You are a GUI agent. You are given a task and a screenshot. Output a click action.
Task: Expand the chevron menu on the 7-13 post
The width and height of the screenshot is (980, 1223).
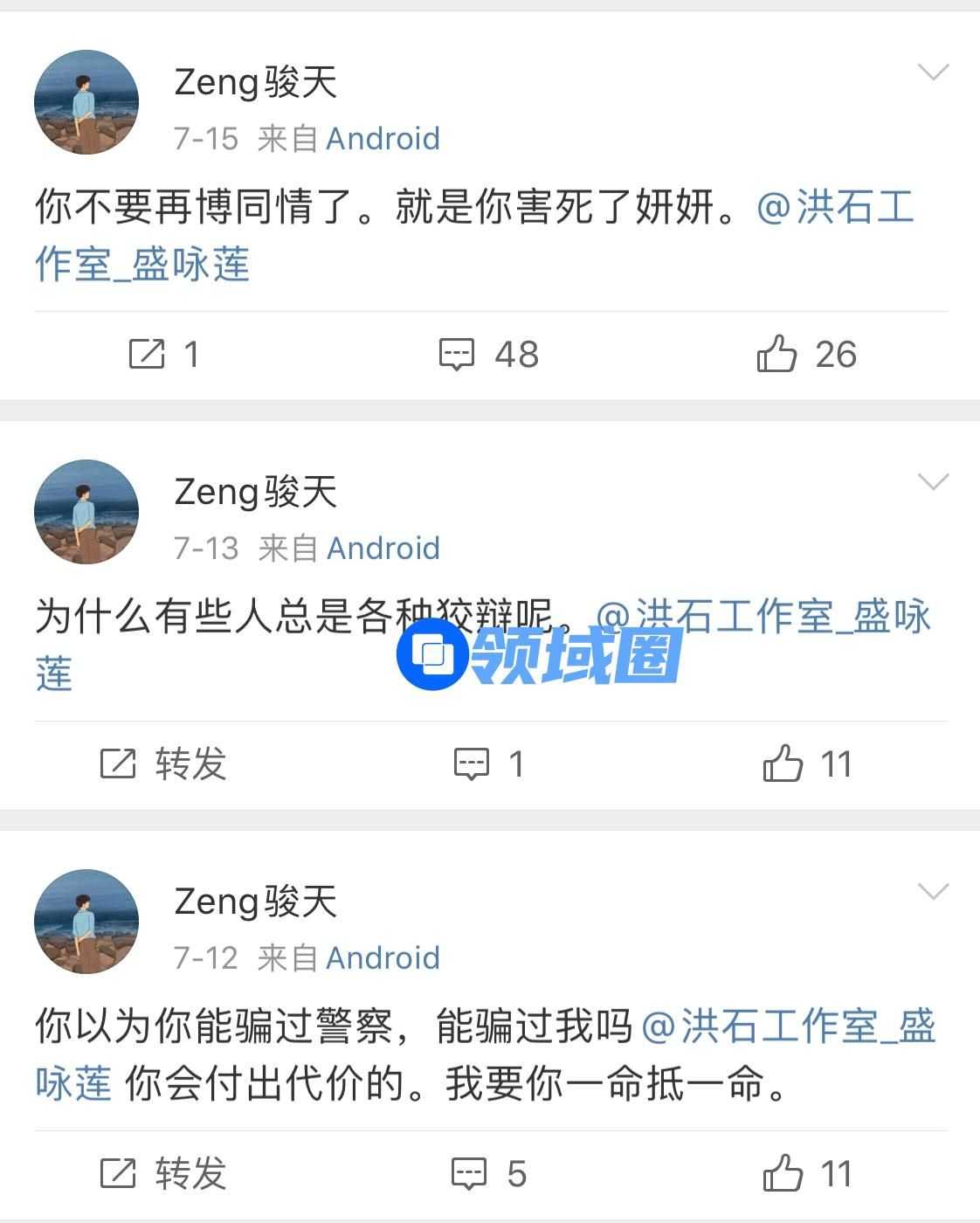coord(934,481)
